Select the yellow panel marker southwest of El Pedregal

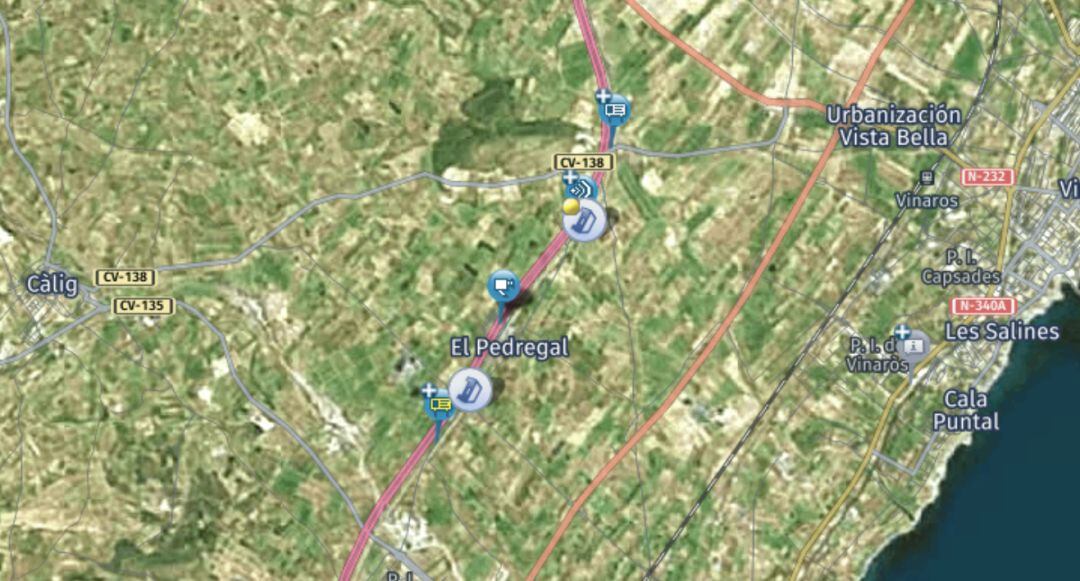tap(439, 402)
